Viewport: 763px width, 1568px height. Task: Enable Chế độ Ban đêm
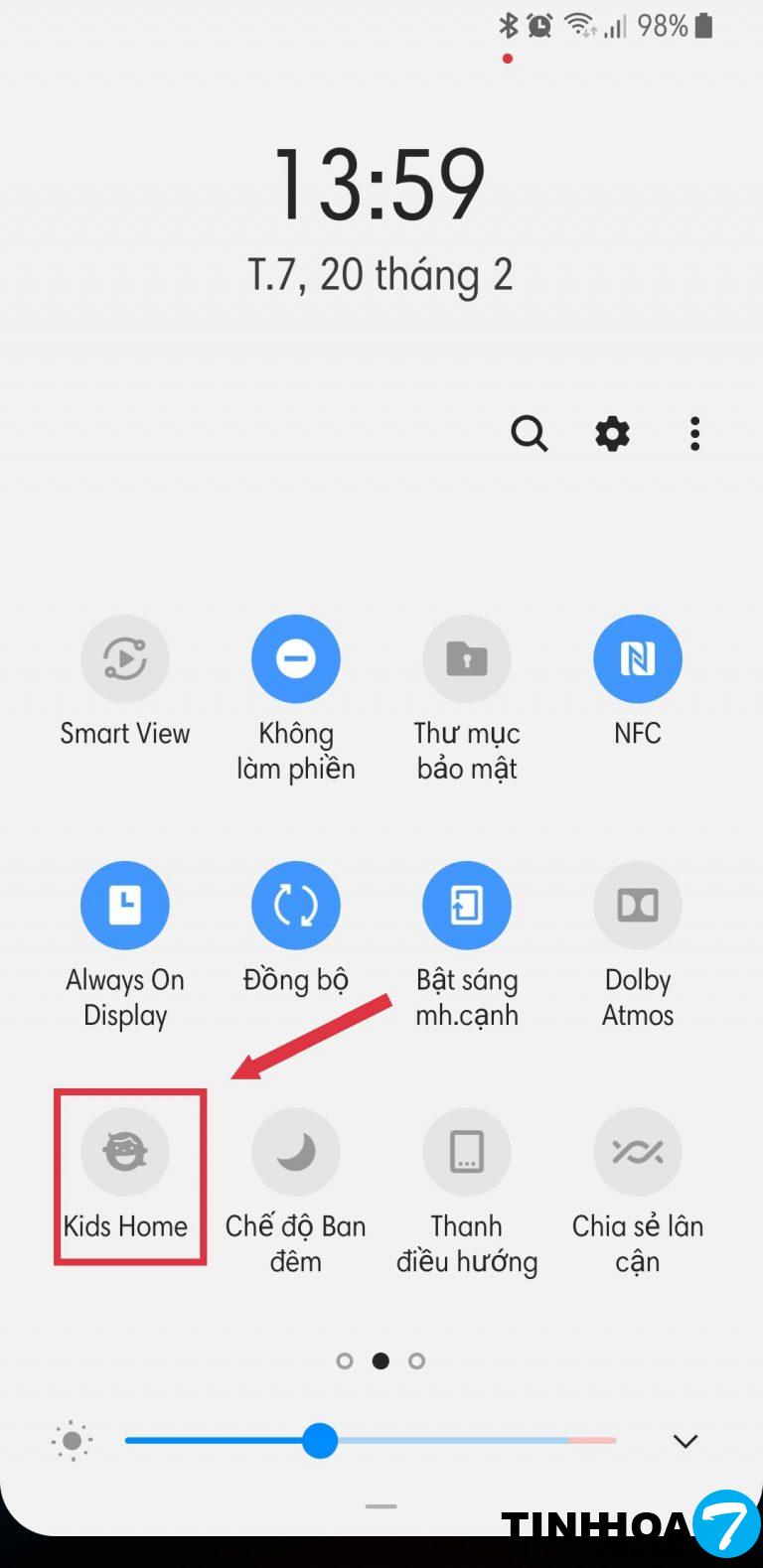296,1152
